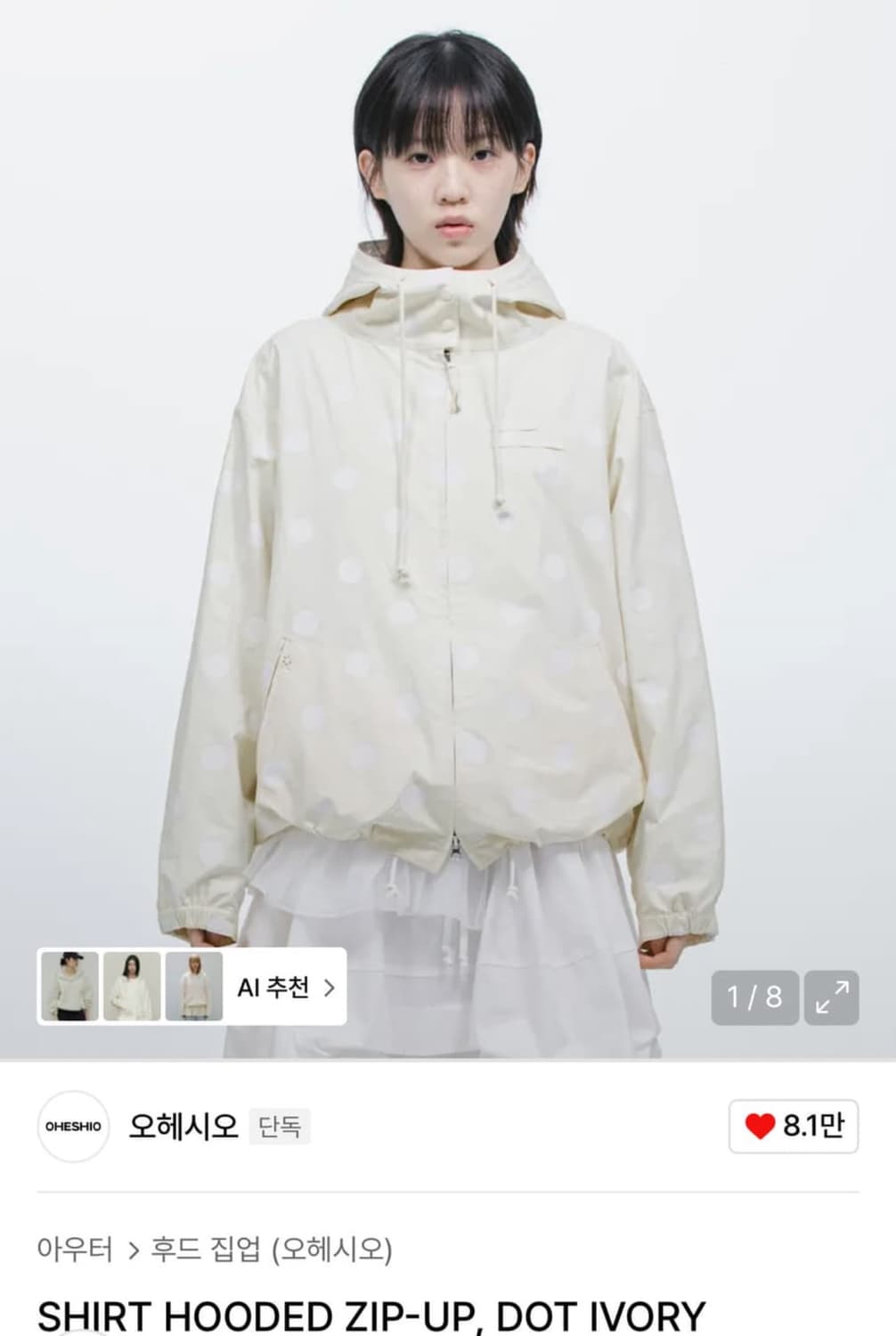Like the product with the heart button

pos(793,1127)
